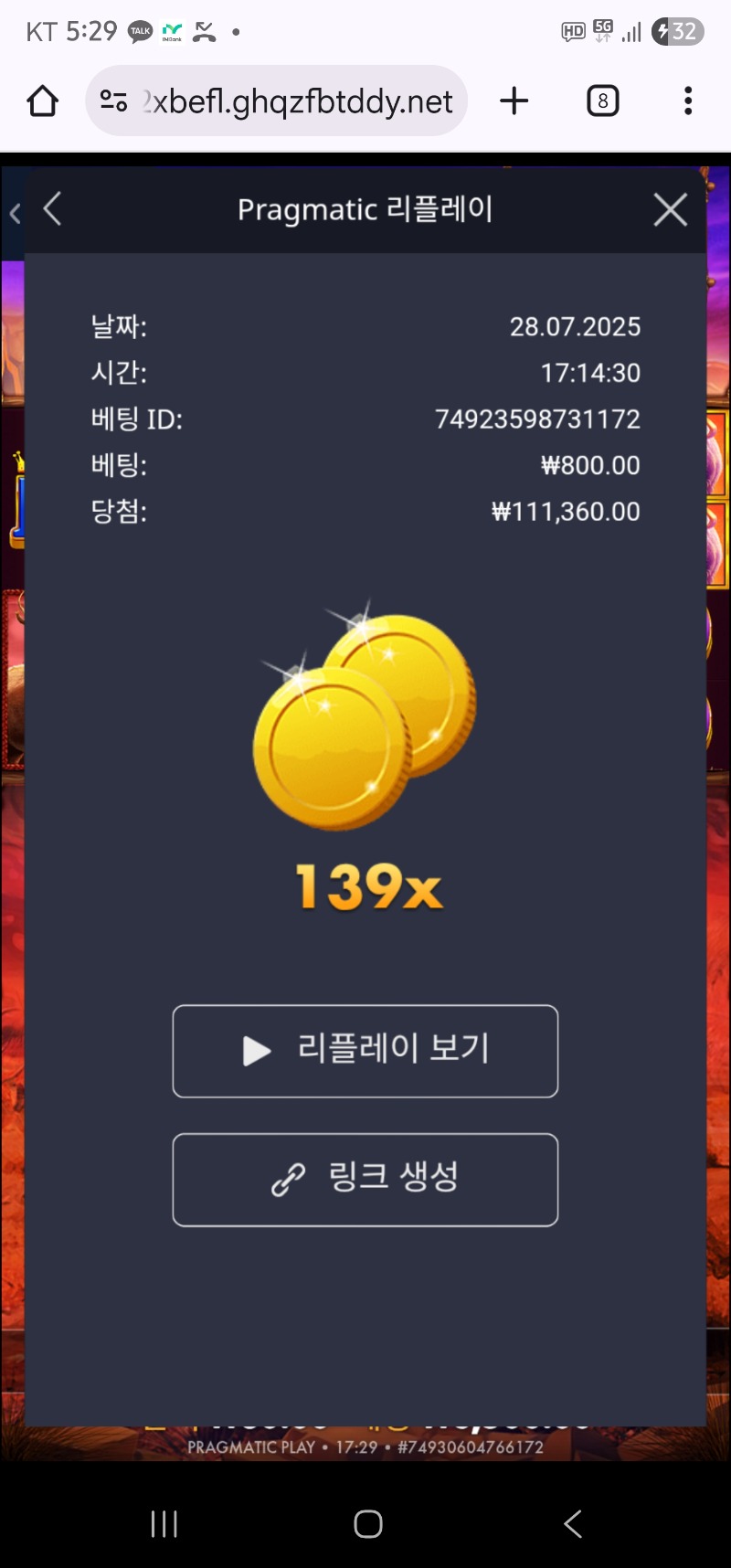
Task: Tap the 링크 생성 button
Action: [365, 1179]
